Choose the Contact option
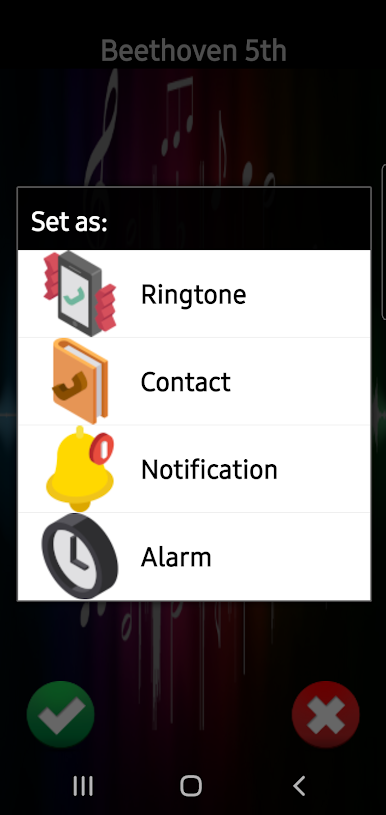The height and width of the screenshot is (815, 386). [194, 382]
